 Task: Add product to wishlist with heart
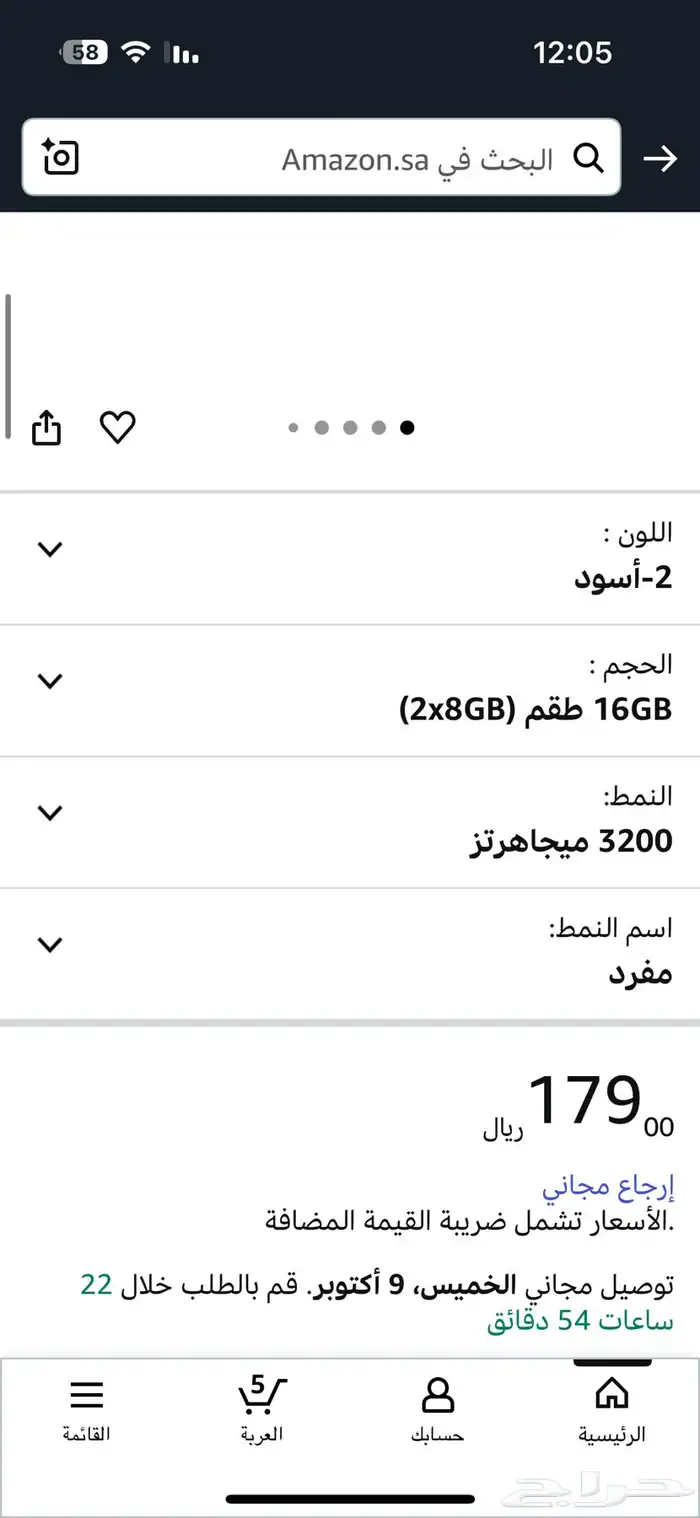click(x=117, y=428)
